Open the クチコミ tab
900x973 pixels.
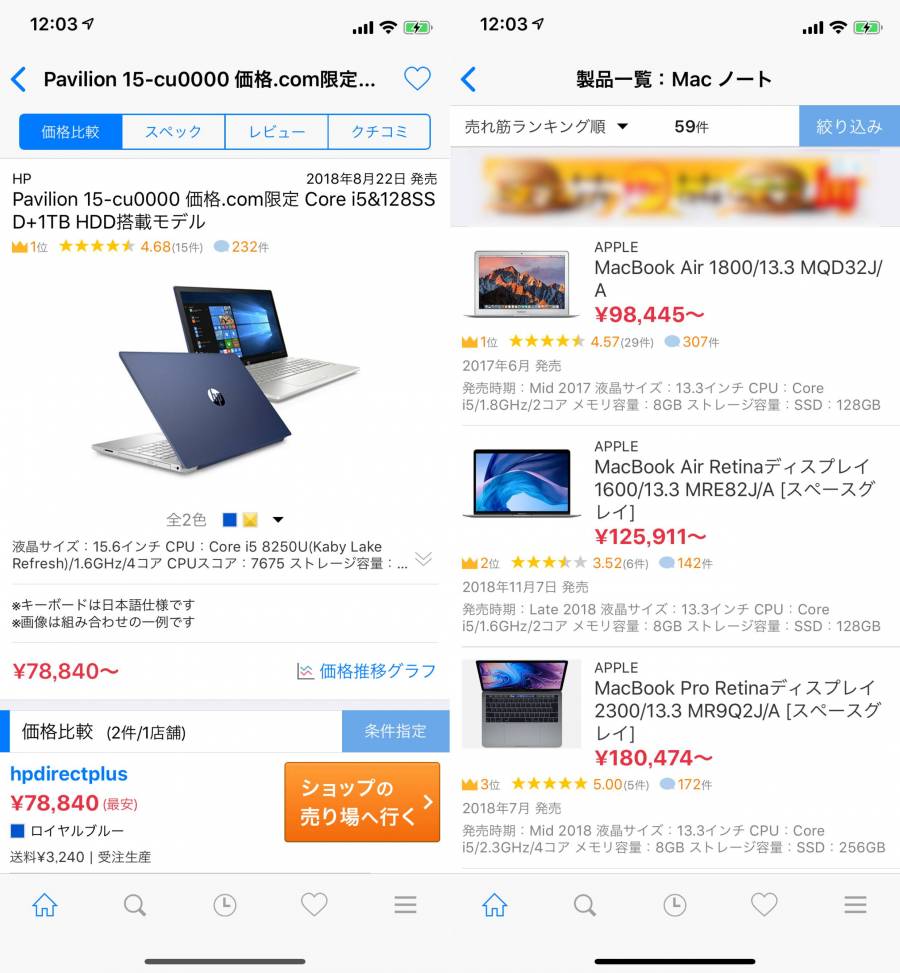[x=379, y=132]
